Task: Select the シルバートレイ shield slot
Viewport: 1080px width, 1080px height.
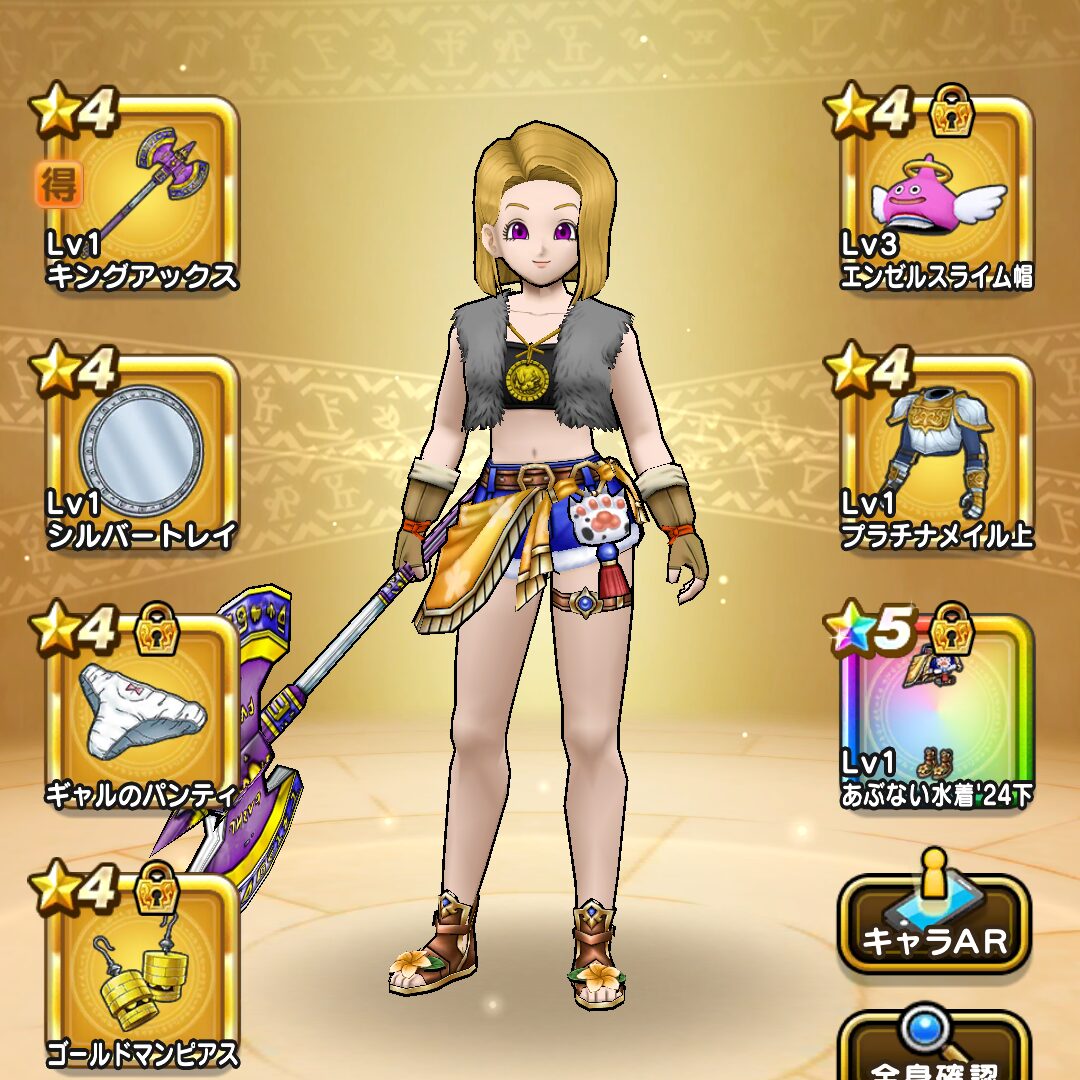Action: click(x=141, y=452)
